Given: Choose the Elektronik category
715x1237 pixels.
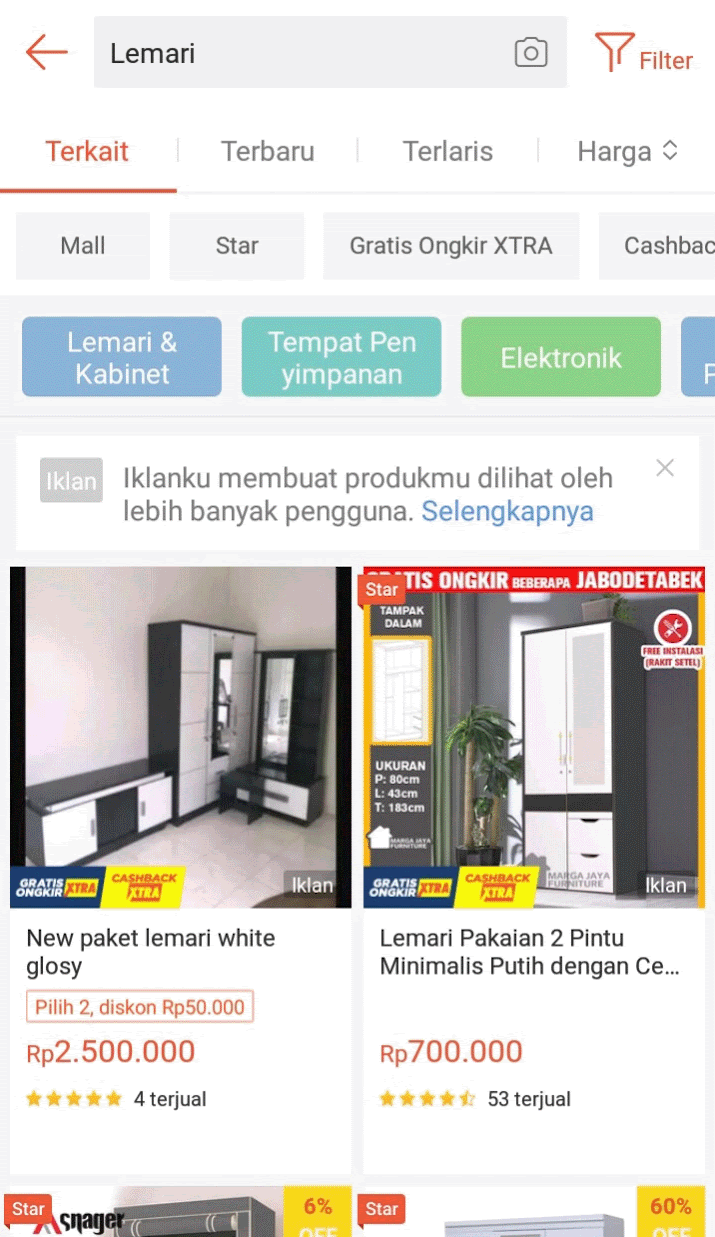Looking at the screenshot, I should tap(560, 358).
